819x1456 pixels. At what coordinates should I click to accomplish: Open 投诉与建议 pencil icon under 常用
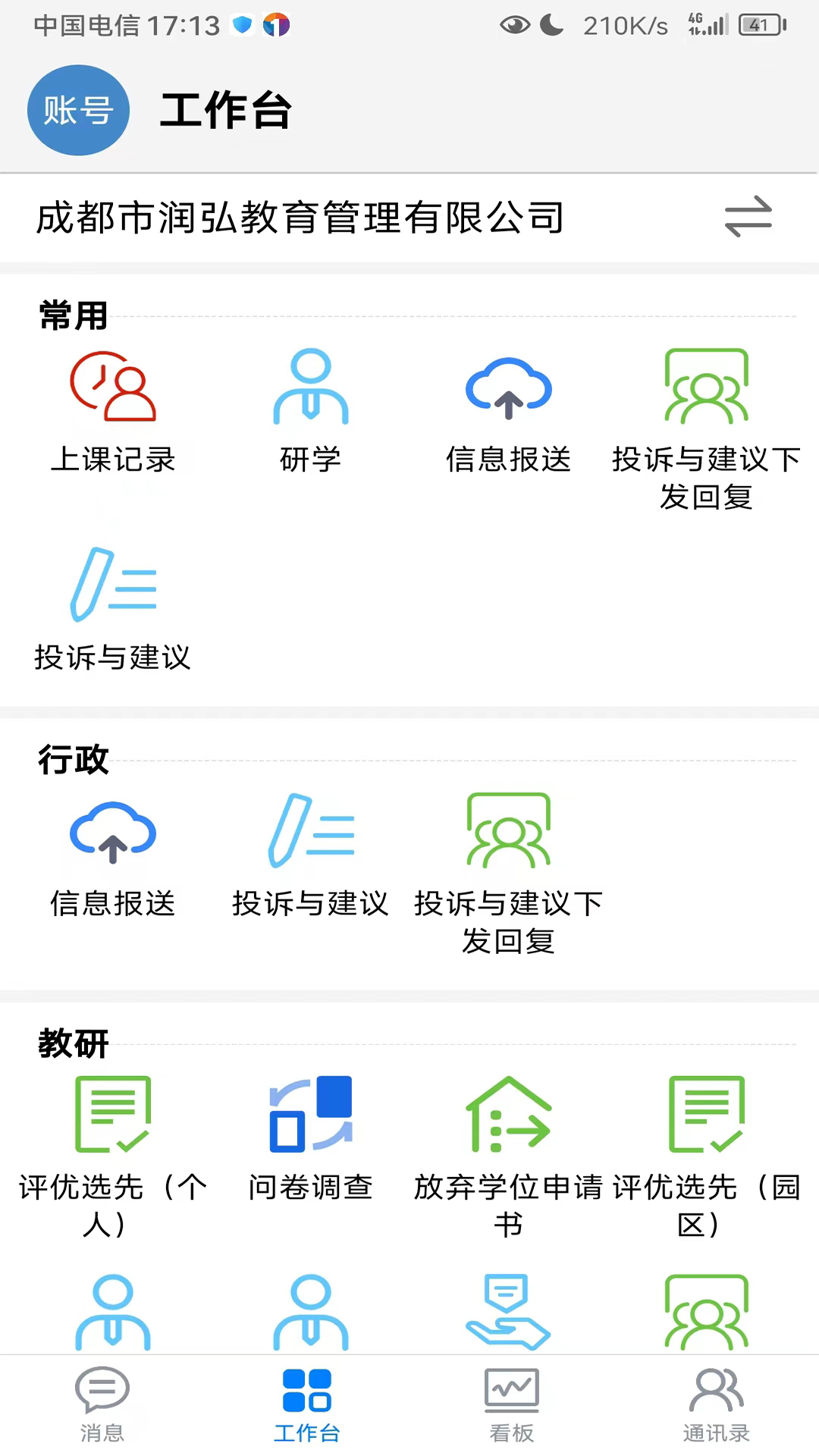(114, 607)
